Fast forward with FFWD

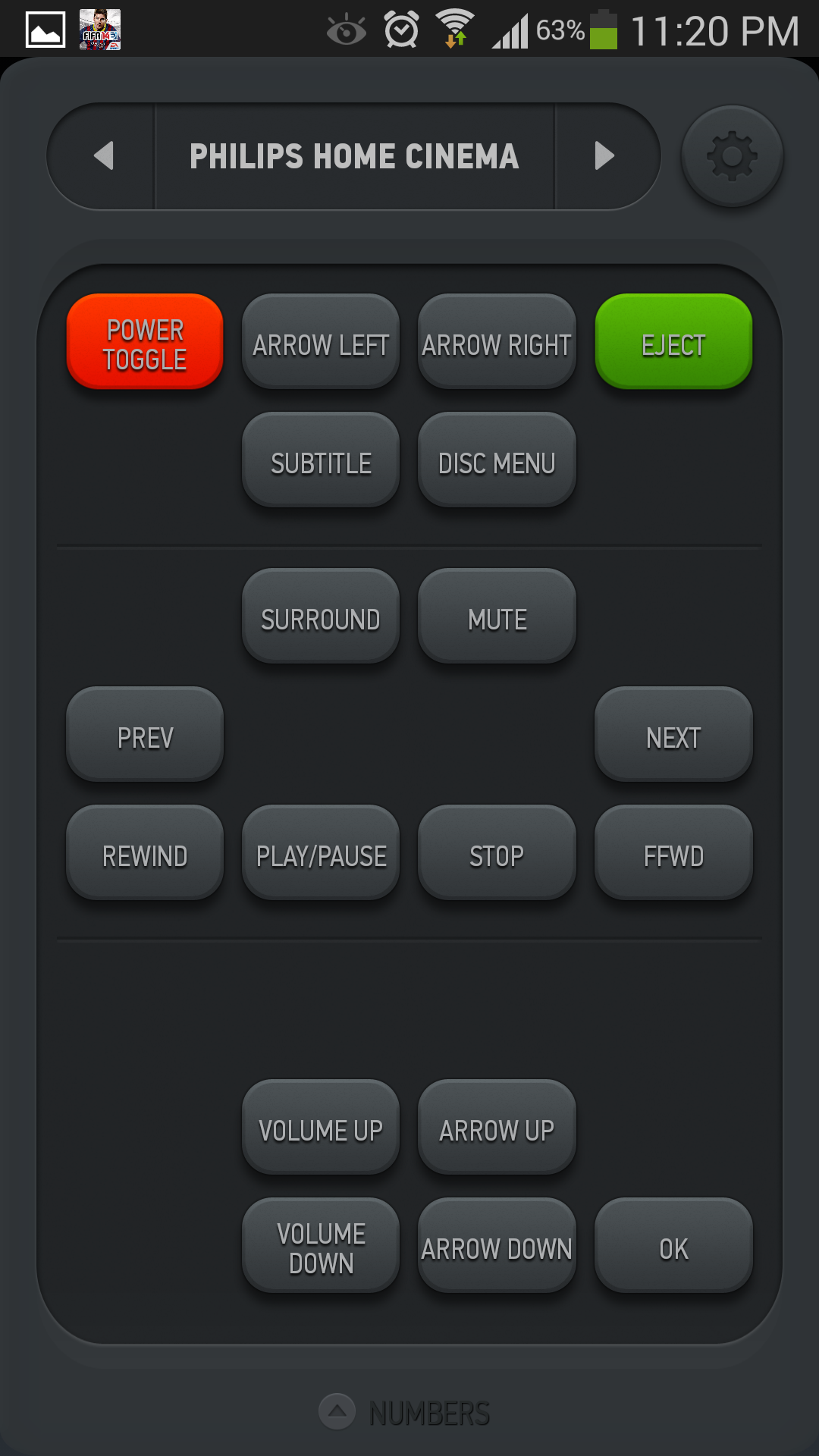coord(673,853)
